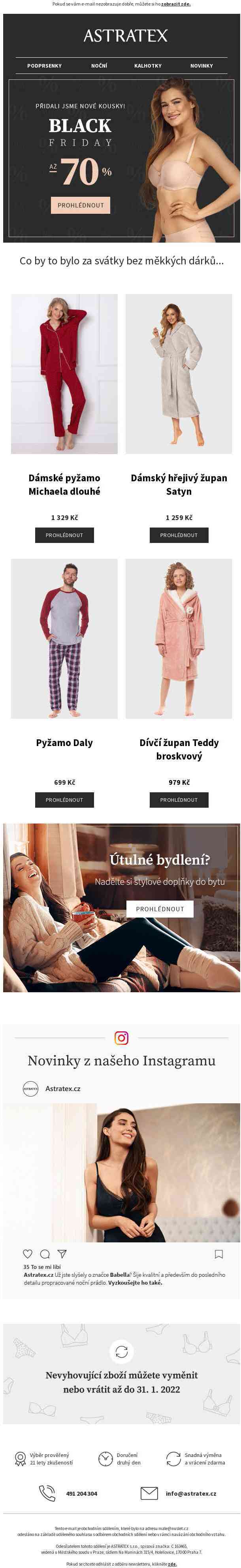View Dámské pyžamo Michaela via PROHLÉDNOUT button
Image resolution: width=241 pixels, height=1568 pixels.
click(x=64, y=535)
